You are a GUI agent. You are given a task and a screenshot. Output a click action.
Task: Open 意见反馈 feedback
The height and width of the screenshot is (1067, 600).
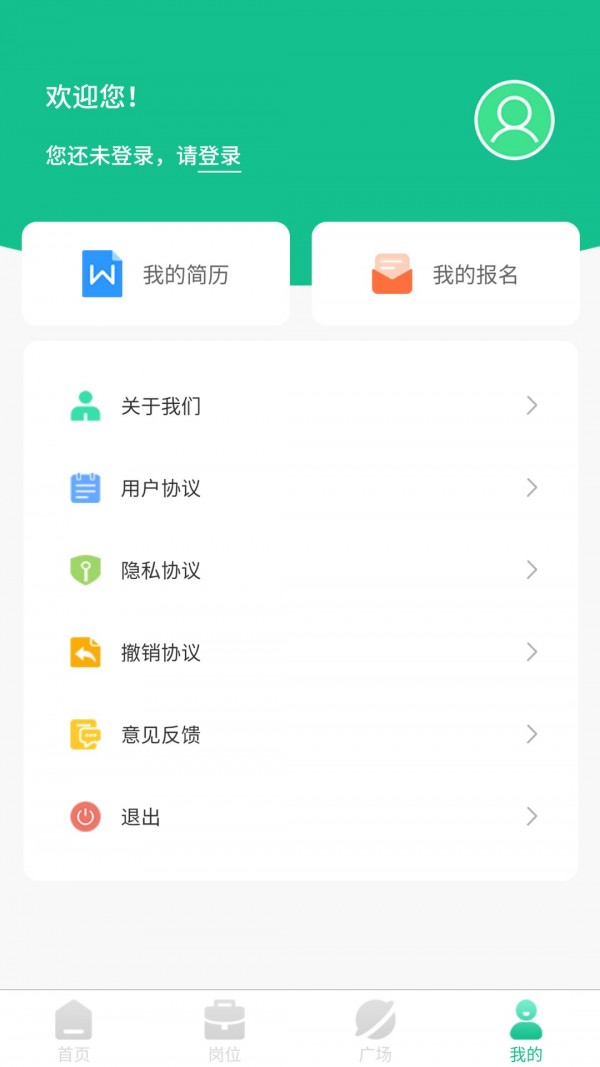click(x=300, y=734)
